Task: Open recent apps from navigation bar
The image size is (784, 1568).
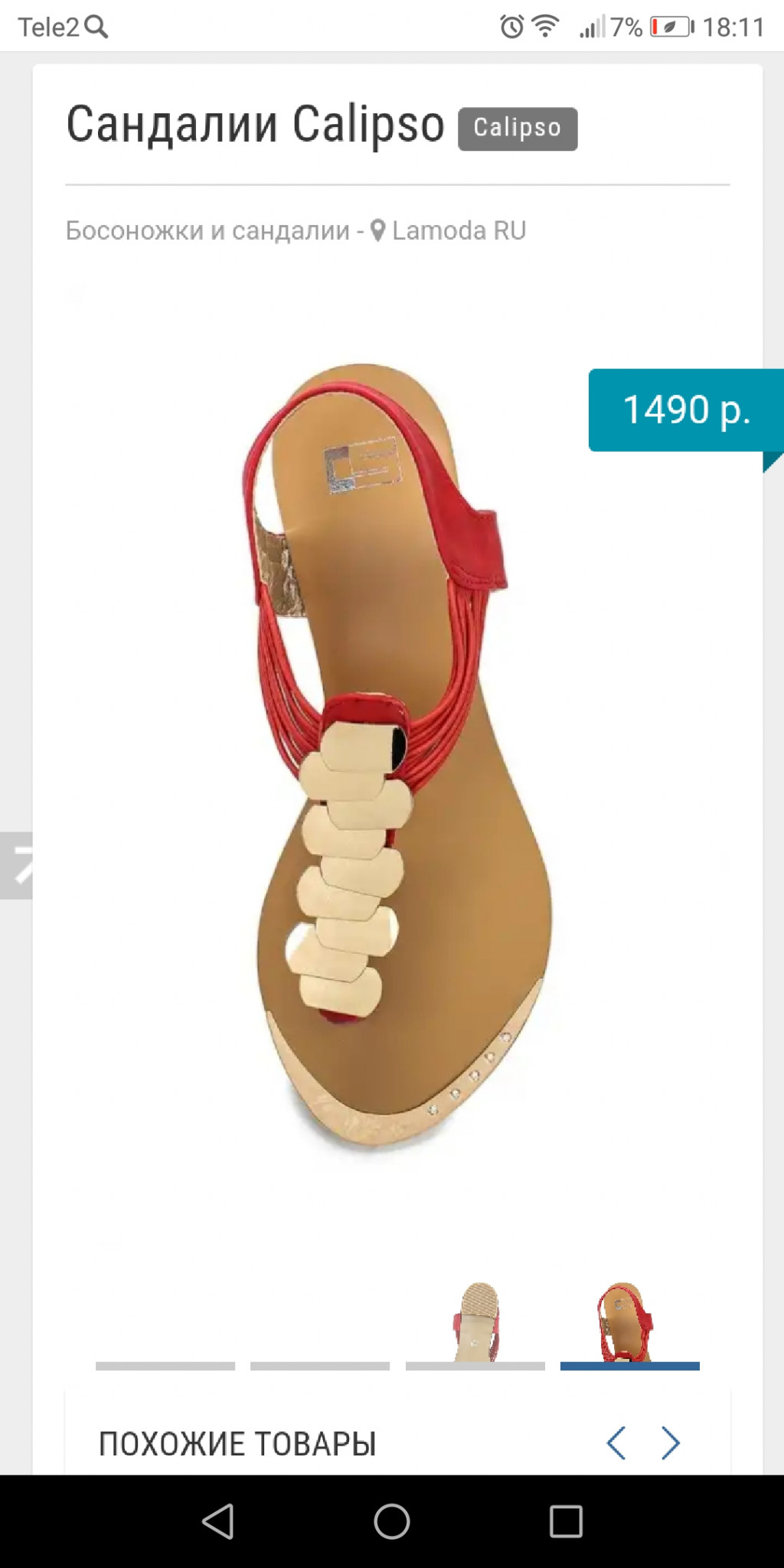Action: (x=566, y=1521)
